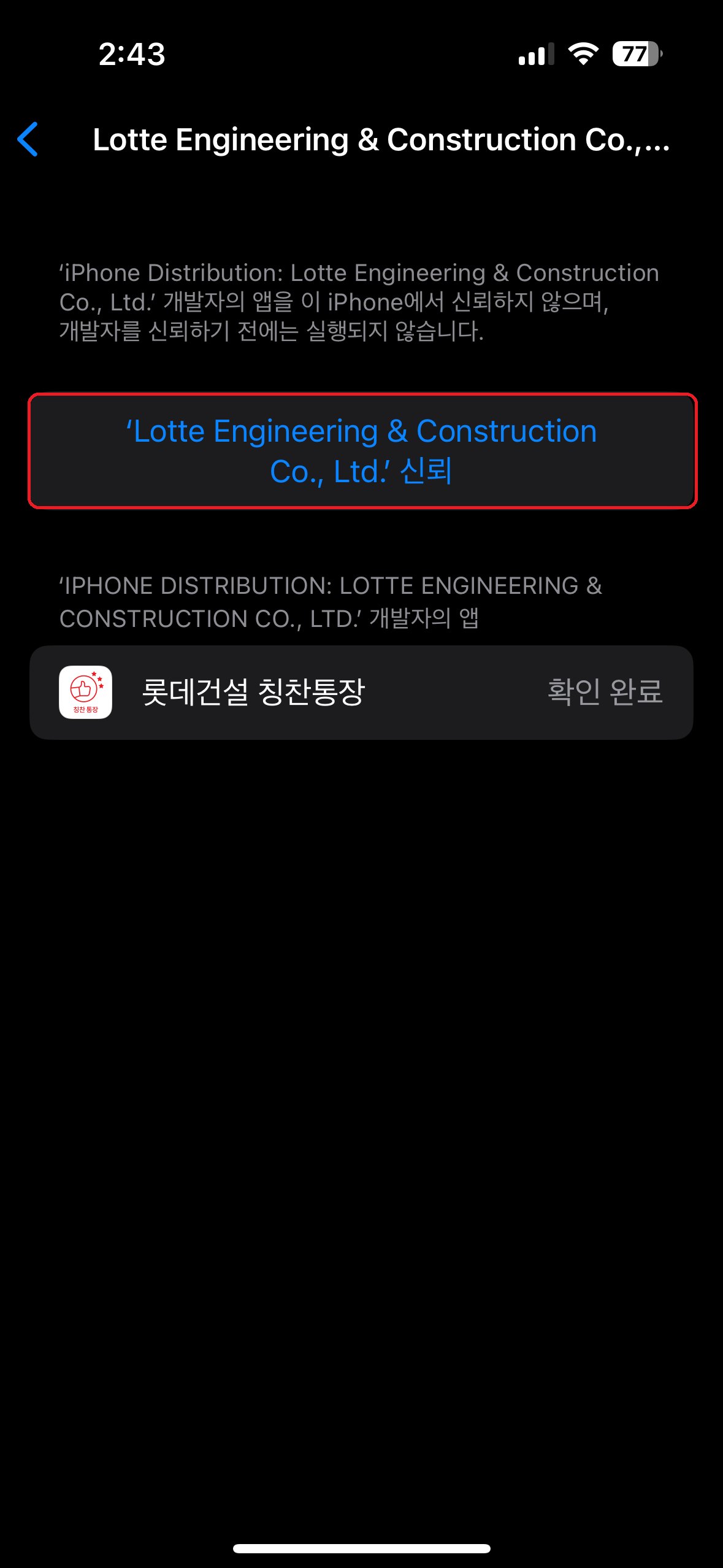The image size is (723, 1568).
Task: Go back to the previous settings page
Action: coord(28,139)
